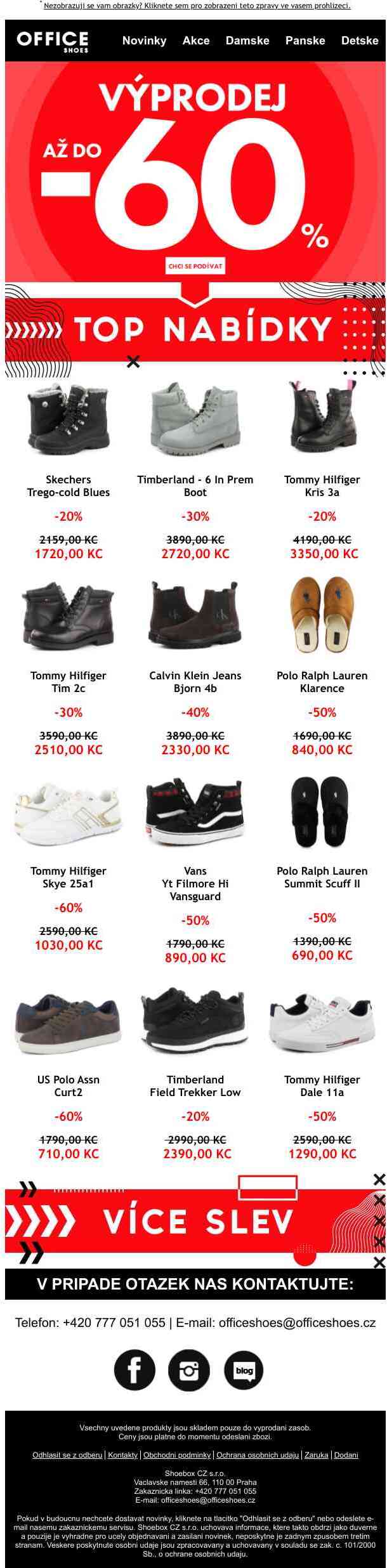Open the Tommy Hilfiger Dale 11a product
This screenshot has width=387, height=1568.
[x=322, y=1019]
